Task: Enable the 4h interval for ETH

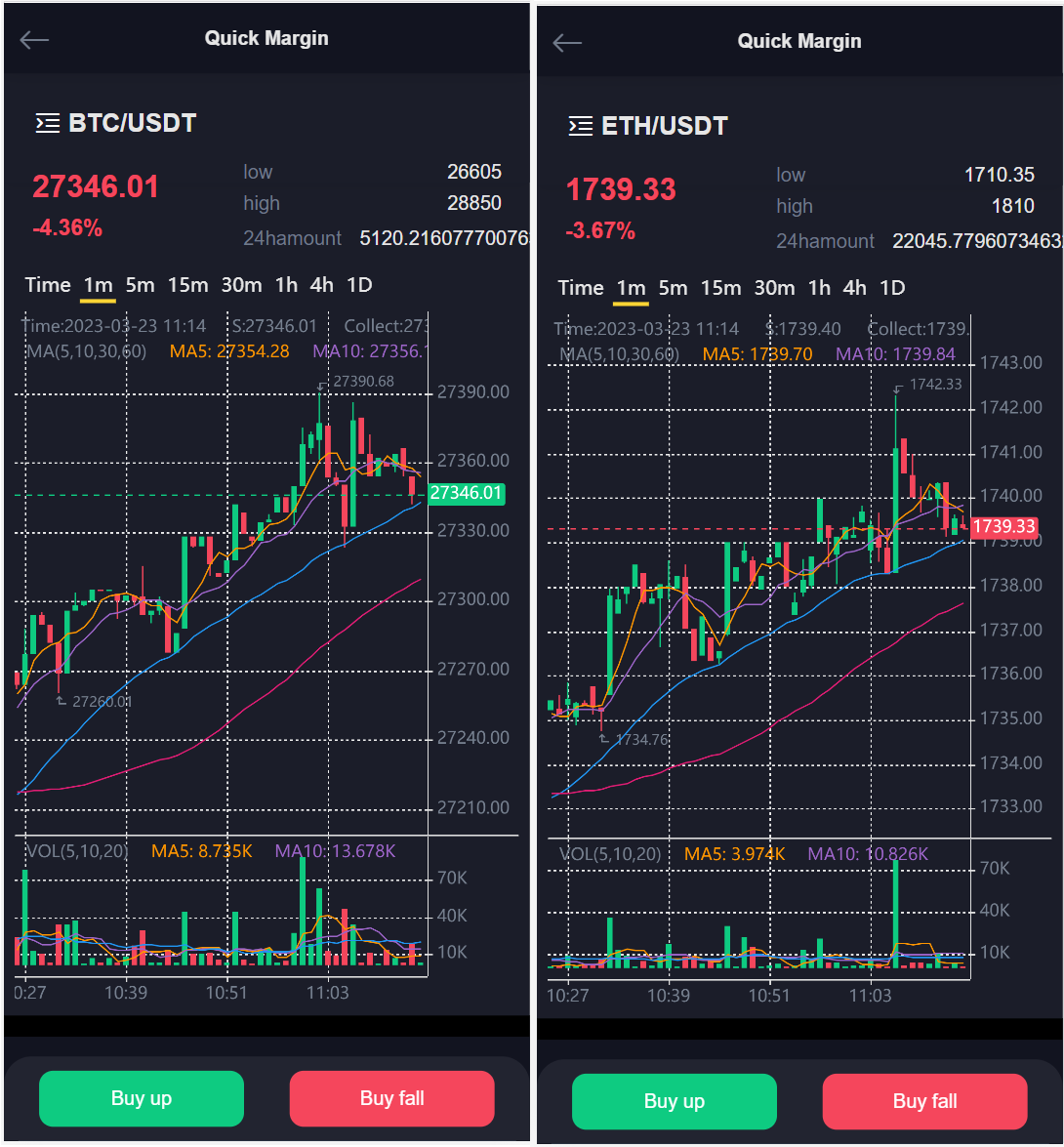Action: click(853, 288)
